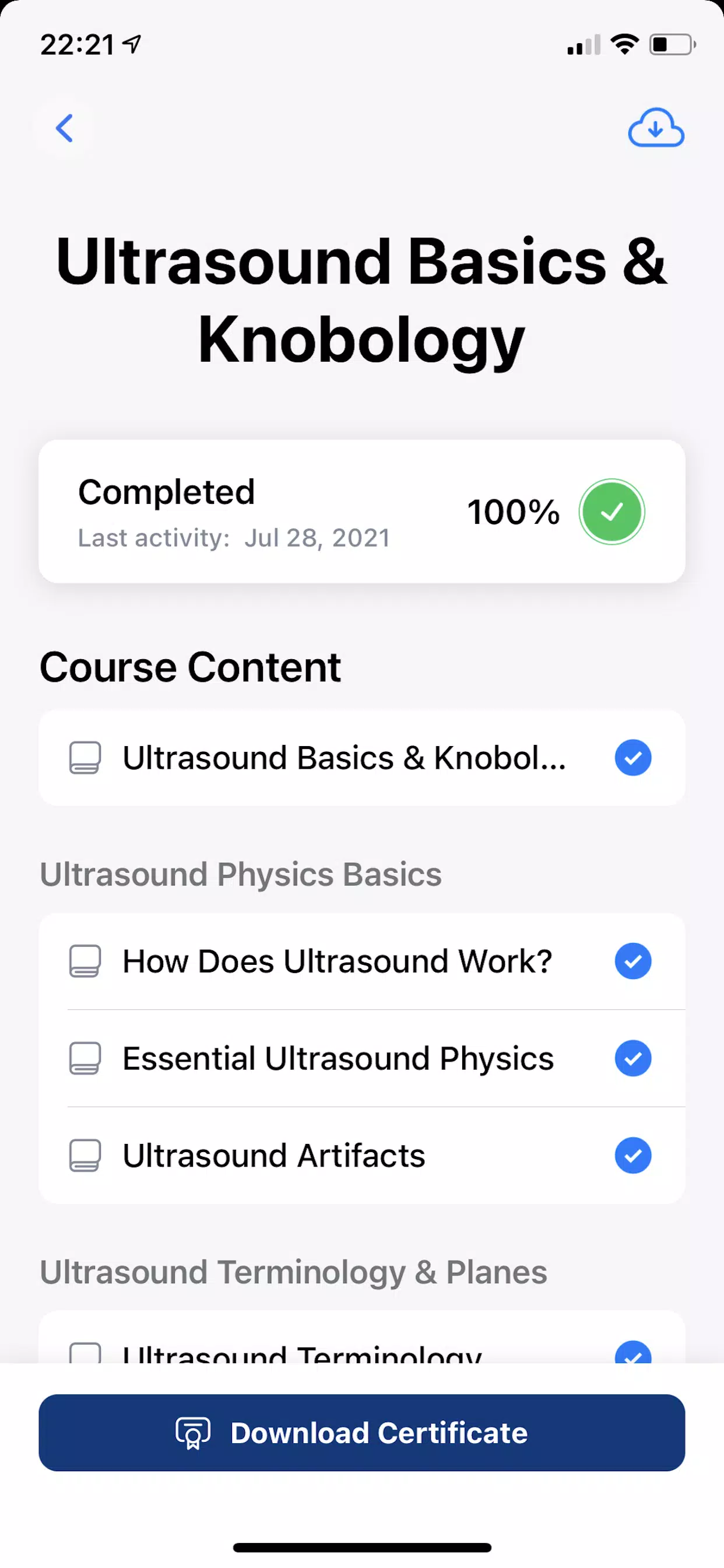Tap the Download Certificate button
Image resolution: width=724 pixels, height=1568 pixels.
(362, 1433)
